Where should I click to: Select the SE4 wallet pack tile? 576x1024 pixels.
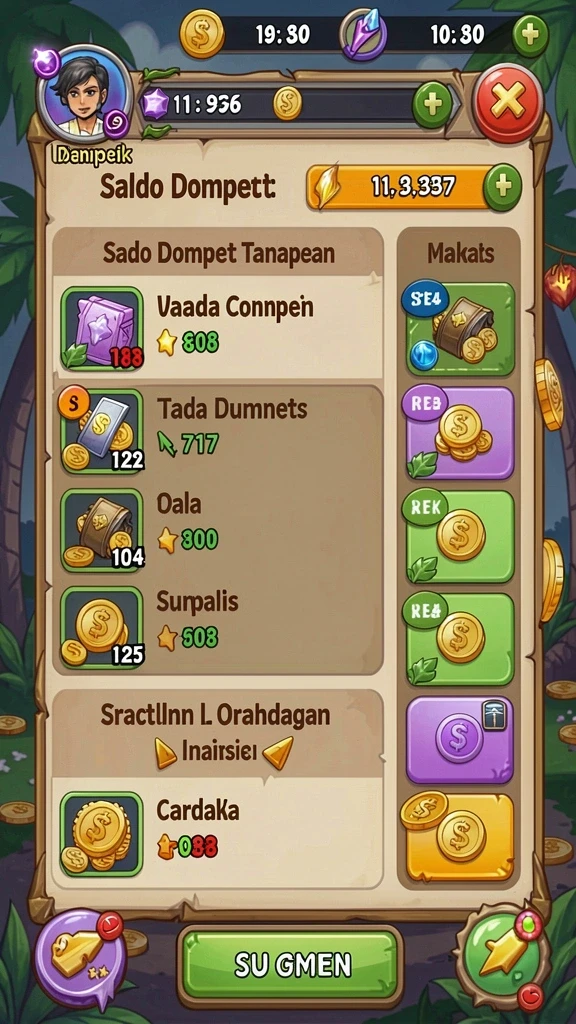[x=460, y=328]
